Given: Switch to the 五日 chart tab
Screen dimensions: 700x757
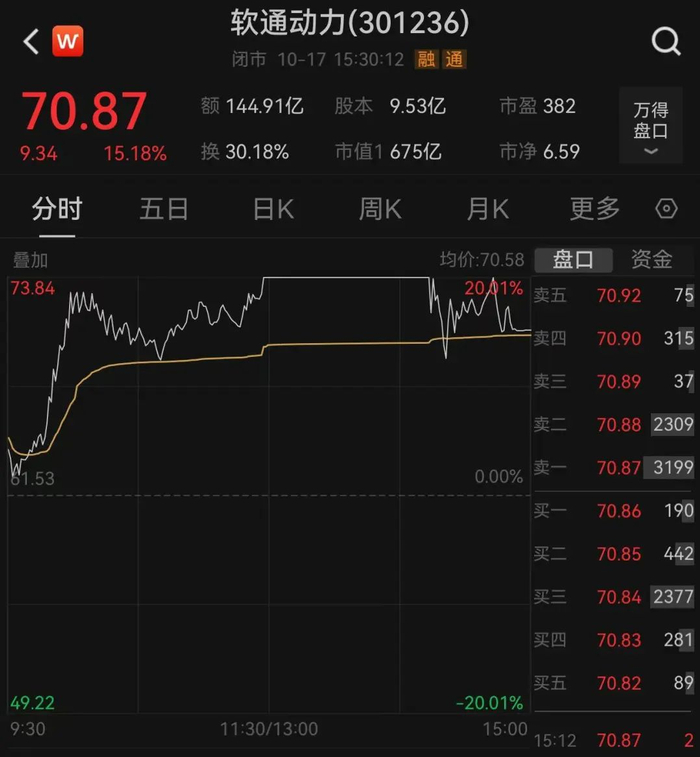Looking at the screenshot, I should 164,209.
